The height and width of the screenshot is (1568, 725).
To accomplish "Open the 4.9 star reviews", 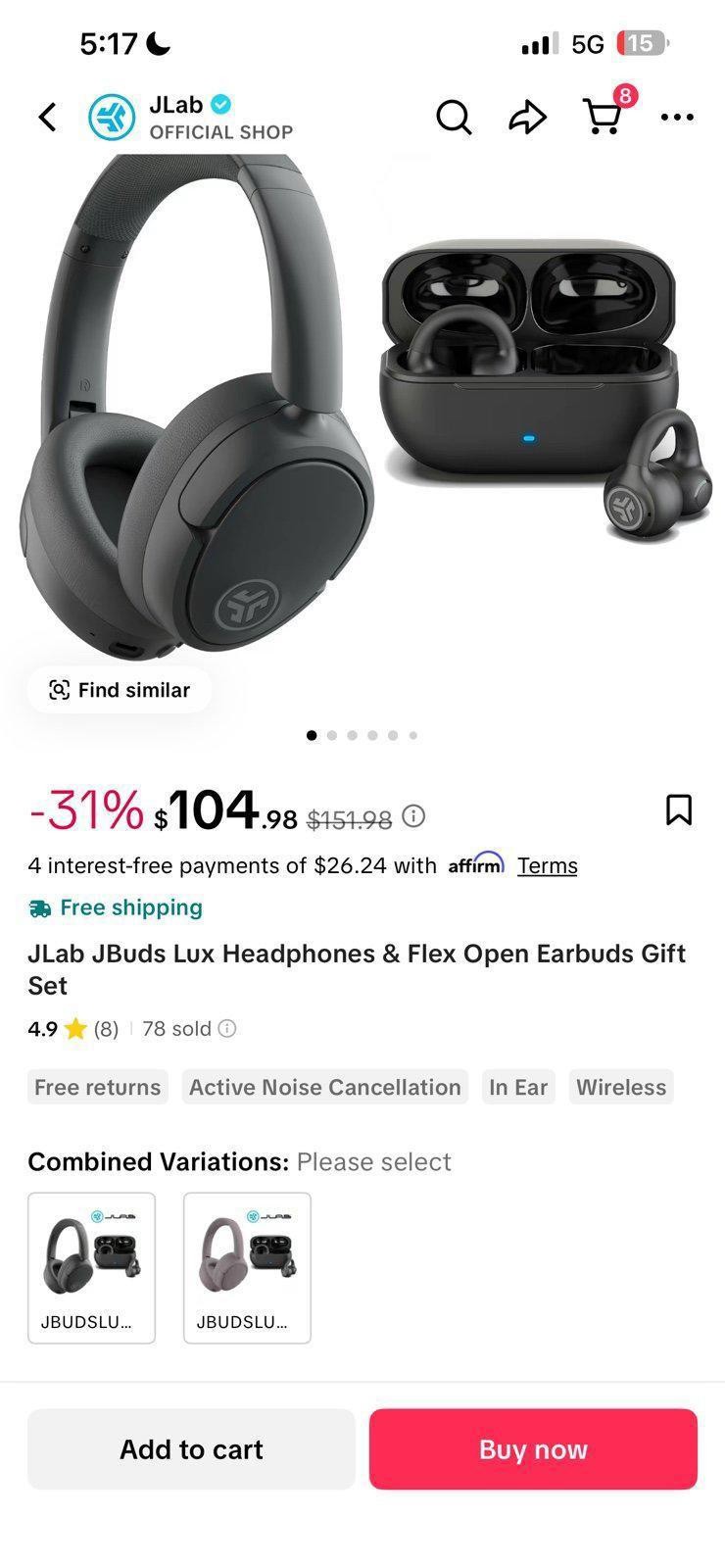I will [x=72, y=1028].
